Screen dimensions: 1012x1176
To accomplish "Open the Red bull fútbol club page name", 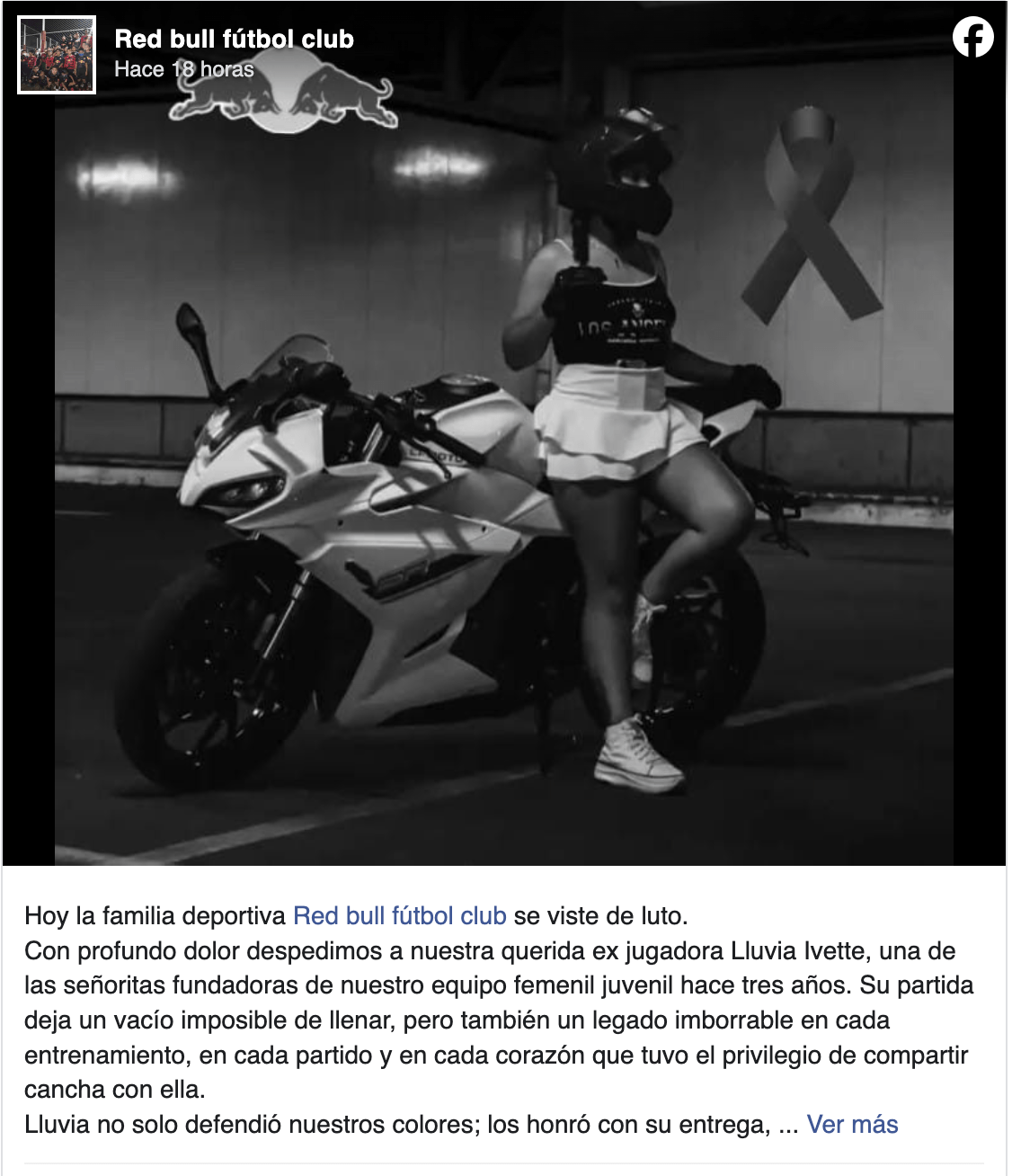I will 234,39.
